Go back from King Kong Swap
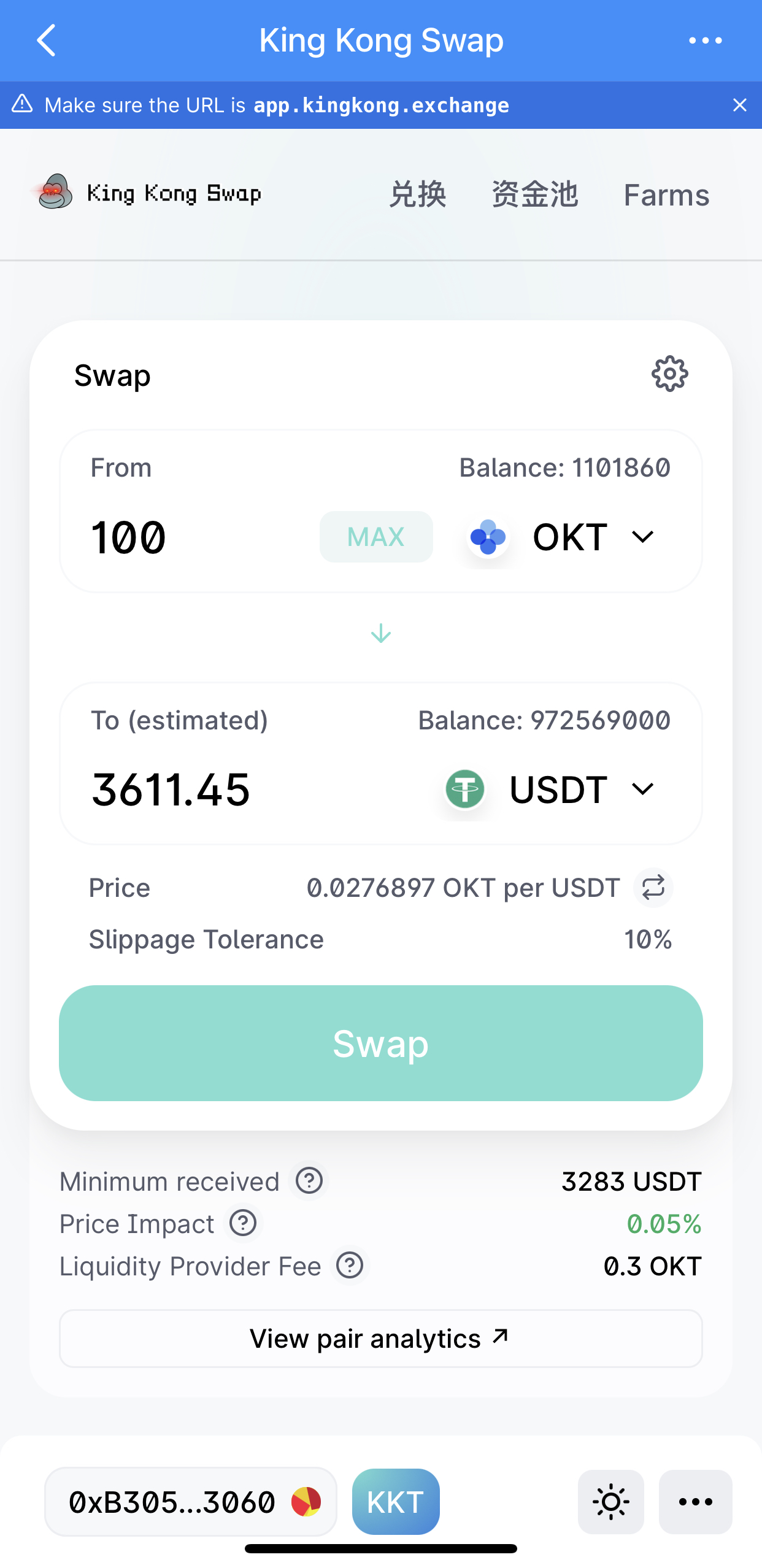This screenshot has width=762, height=1568. (x=47, y=40)
